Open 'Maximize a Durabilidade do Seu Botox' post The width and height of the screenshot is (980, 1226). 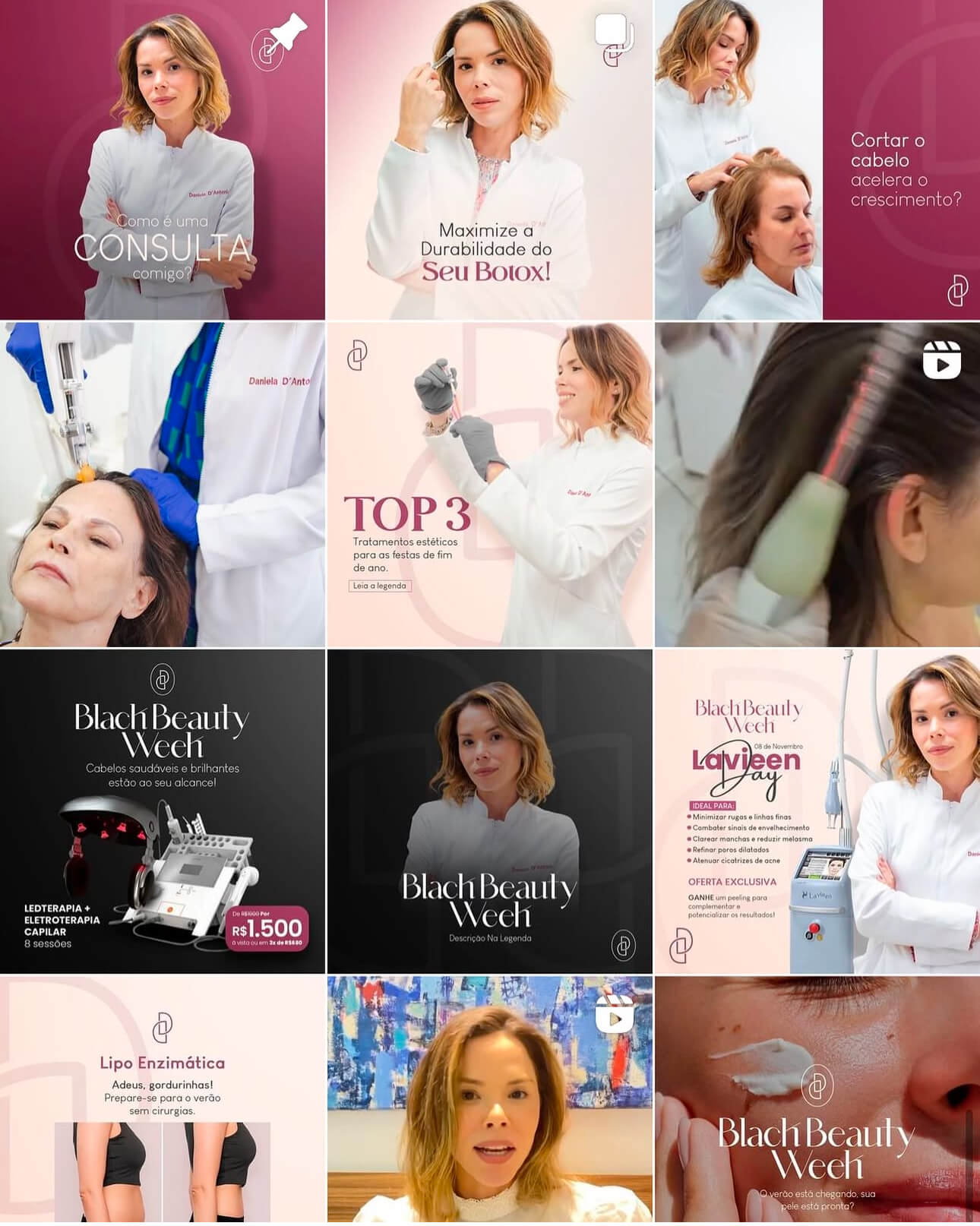(x=489, y=160)
